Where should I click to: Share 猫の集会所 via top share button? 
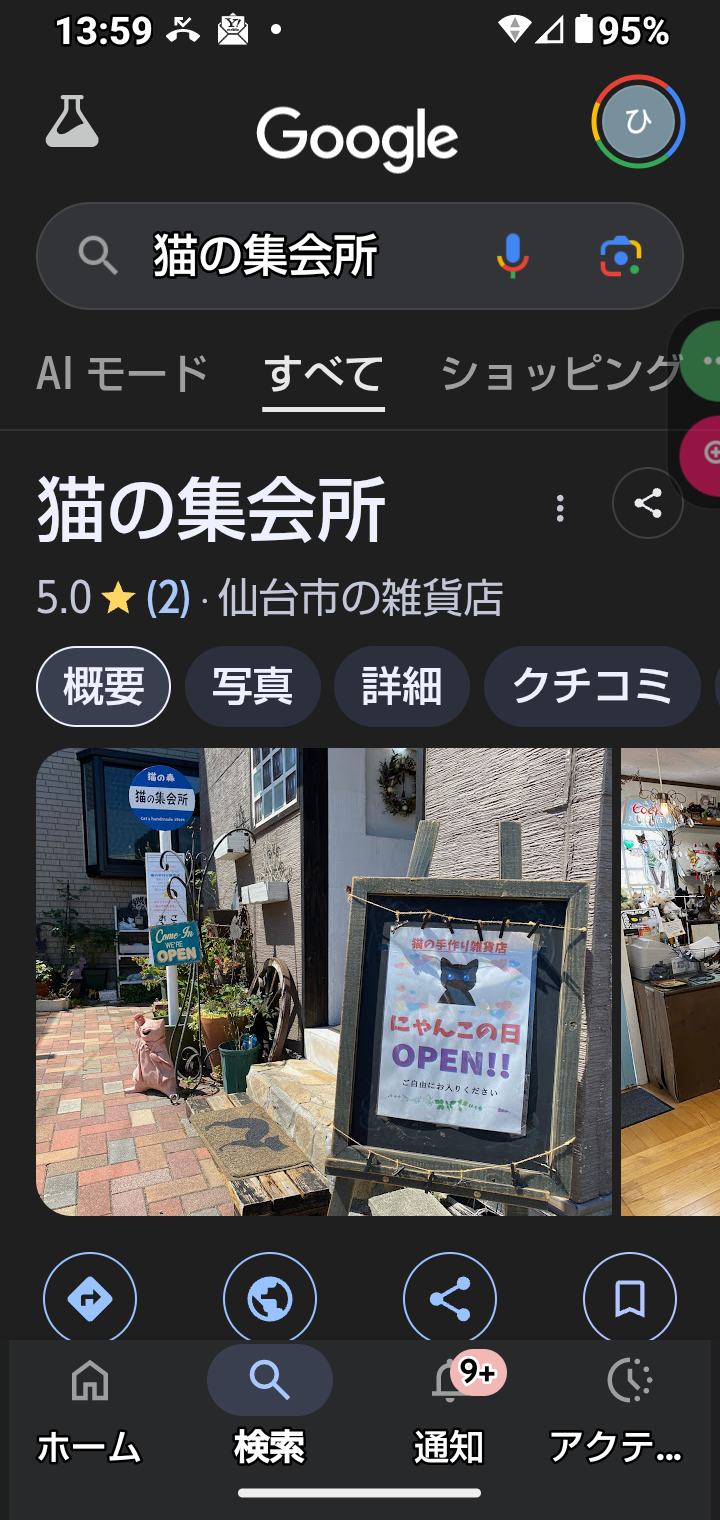[x=647, y=504]
